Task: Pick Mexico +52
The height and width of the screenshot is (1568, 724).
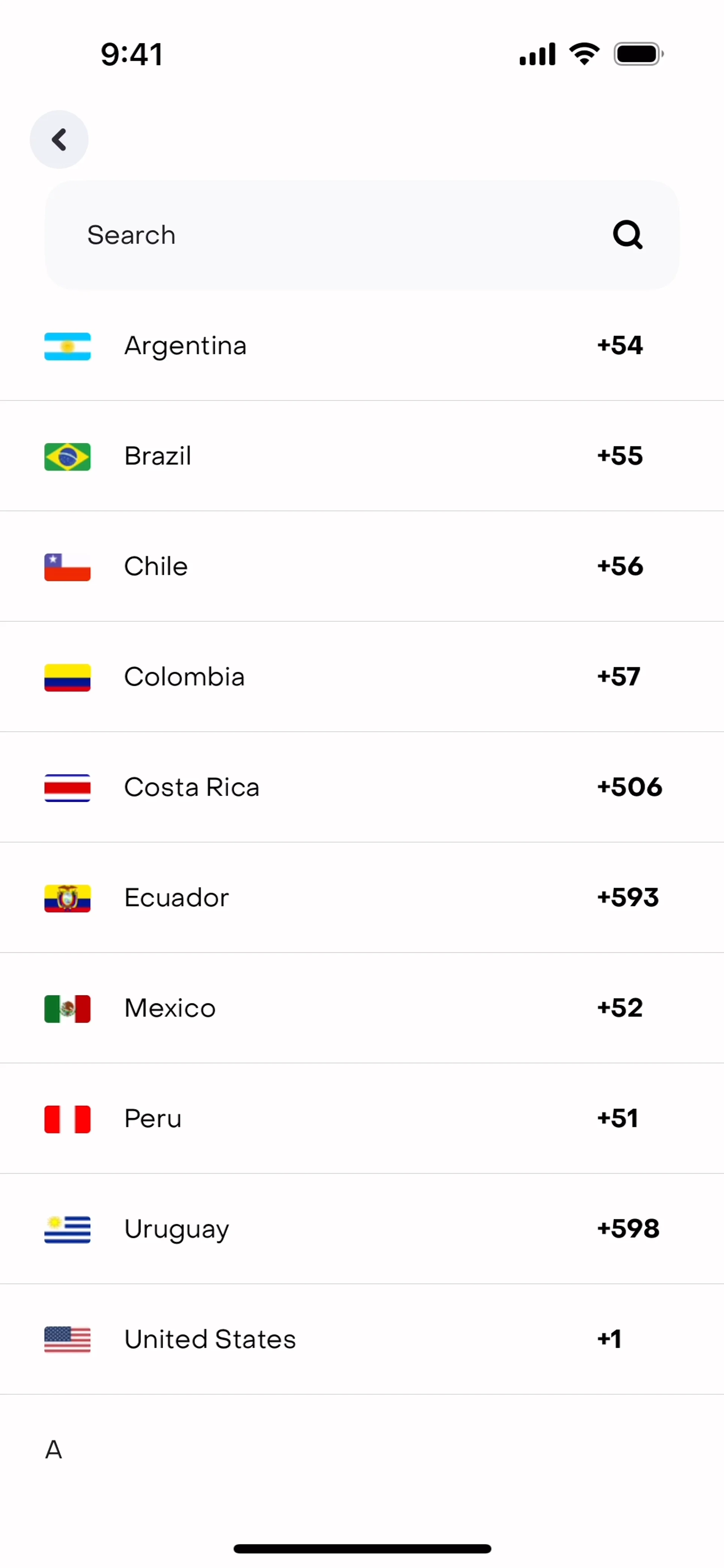Action: (362, 1008)
